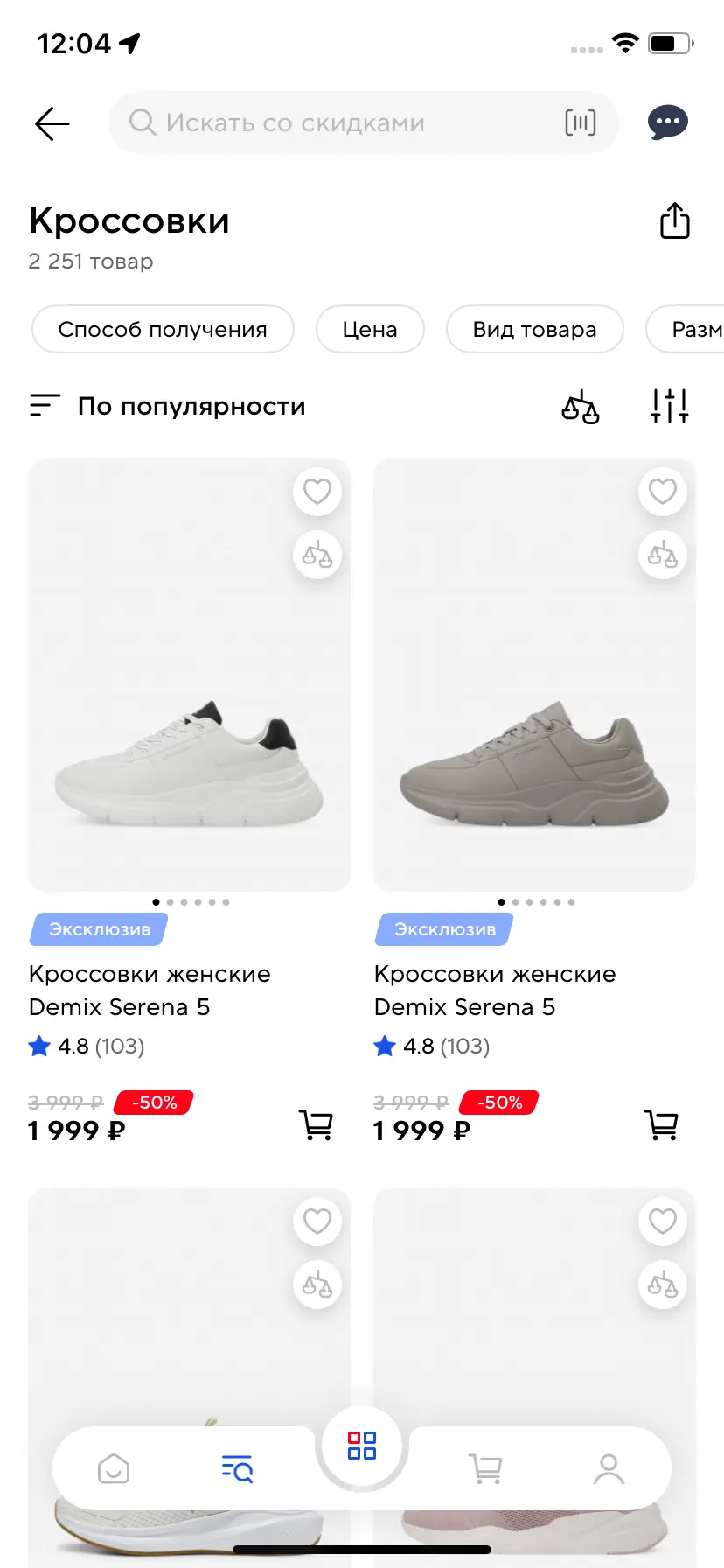Open the comparison list scales icon in toolbar

coord(581,407)
